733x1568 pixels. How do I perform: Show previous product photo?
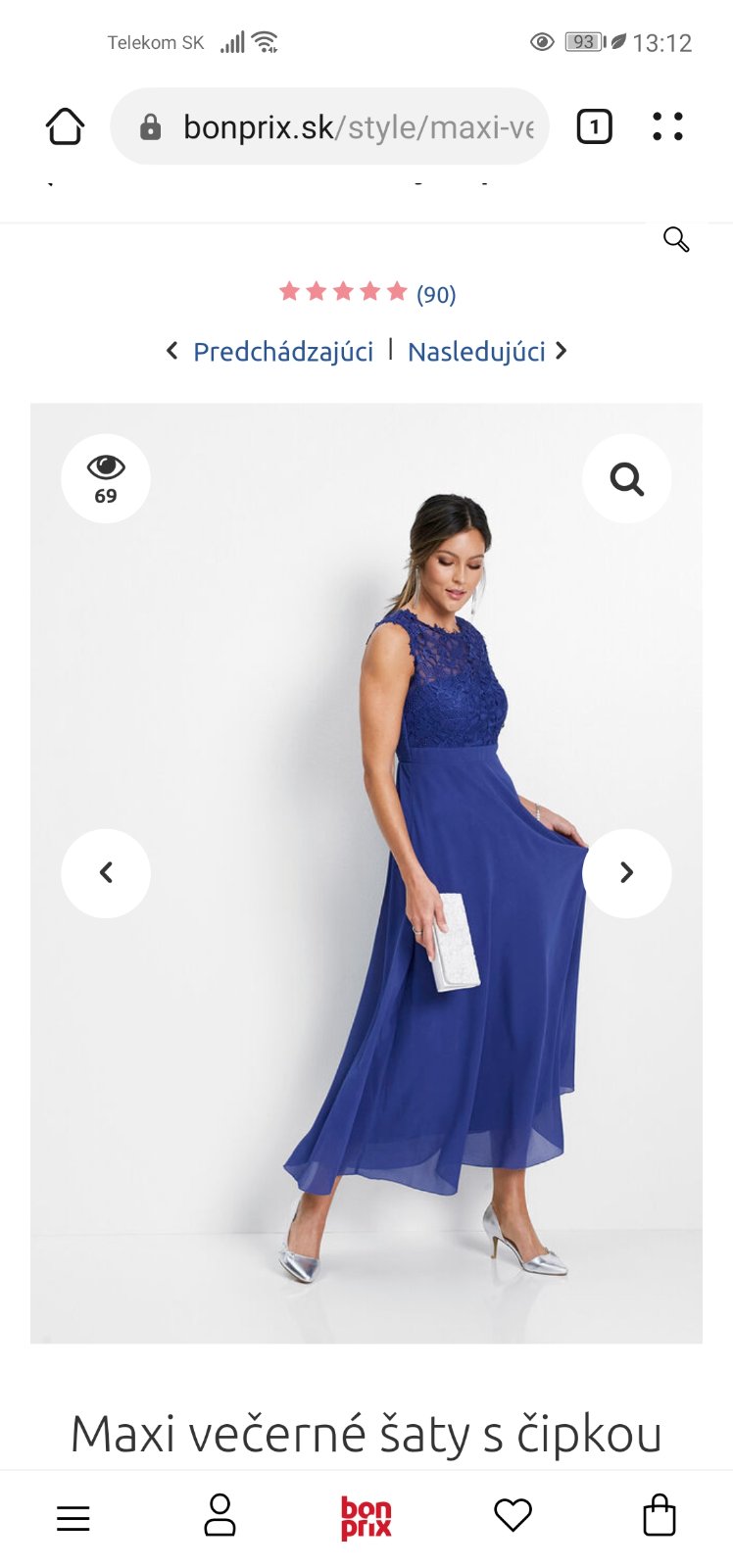pos(106,872)
